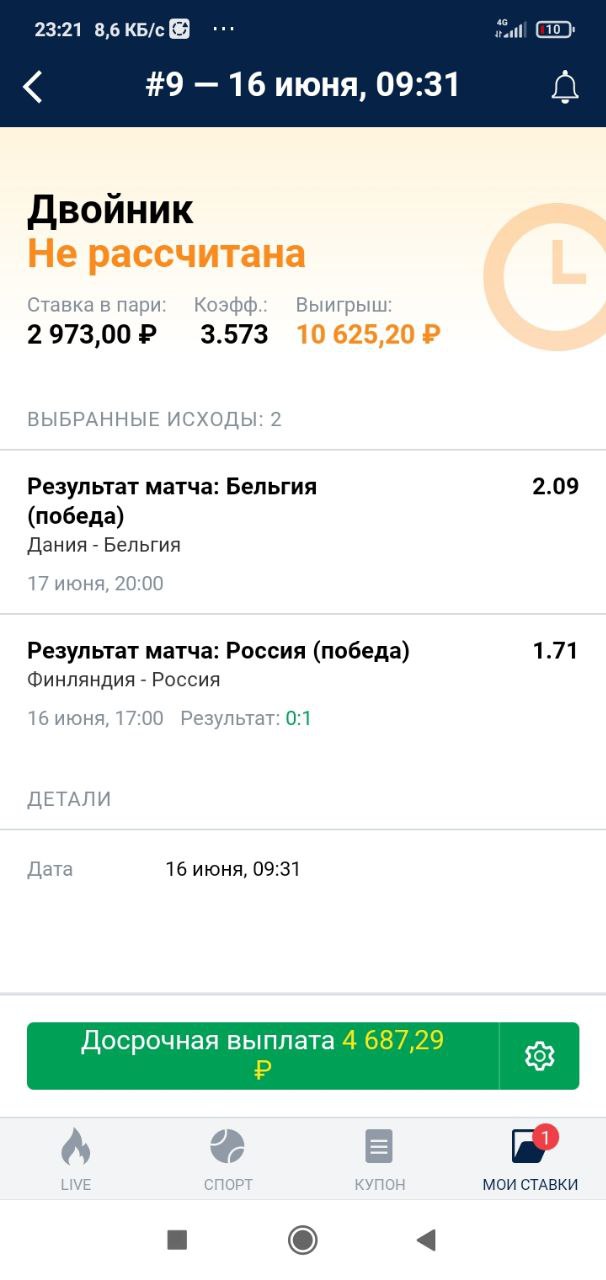Go back using the top-left arrow

coord(33,87)
